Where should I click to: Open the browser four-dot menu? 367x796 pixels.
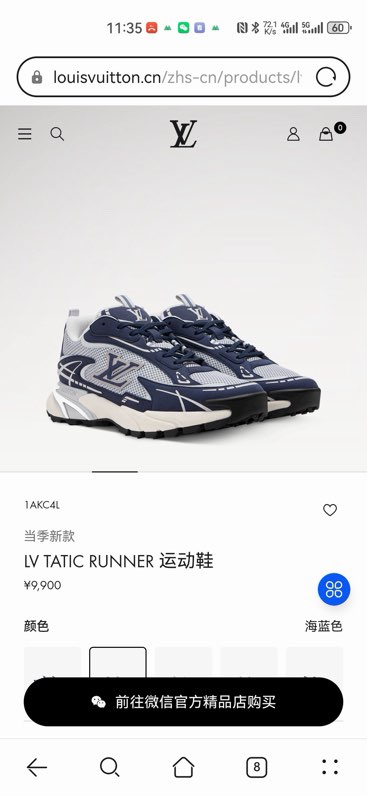(x=330, y=767)
